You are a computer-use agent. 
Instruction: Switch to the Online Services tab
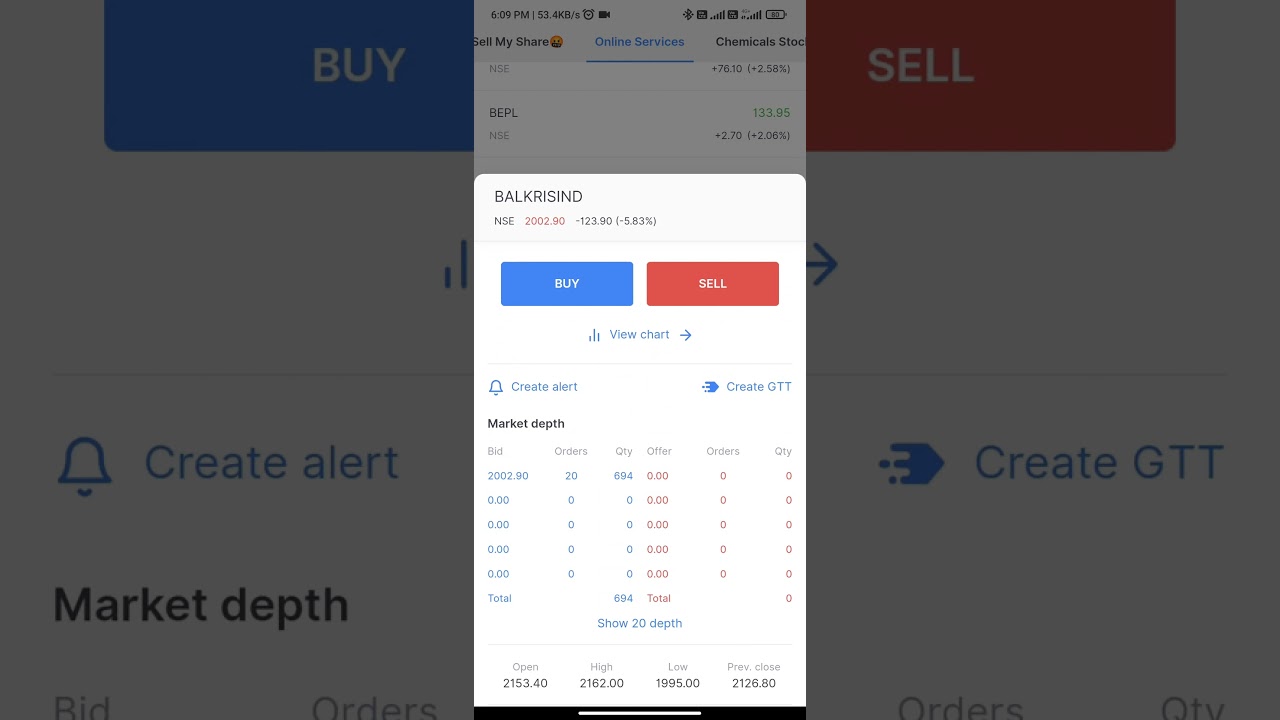tap(639, 42)
